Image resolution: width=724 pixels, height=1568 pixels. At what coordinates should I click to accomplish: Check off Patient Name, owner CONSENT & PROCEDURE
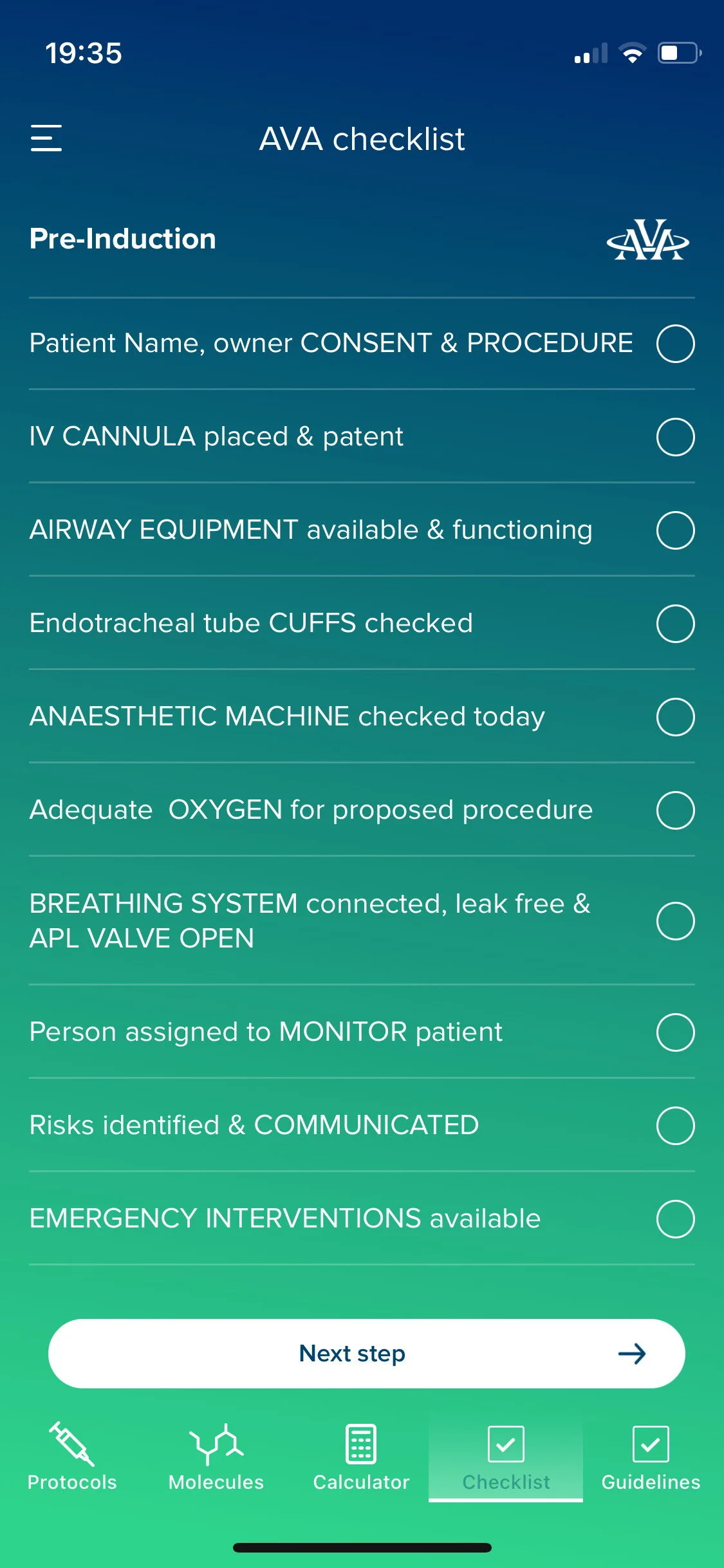click(x=675, y=344)
